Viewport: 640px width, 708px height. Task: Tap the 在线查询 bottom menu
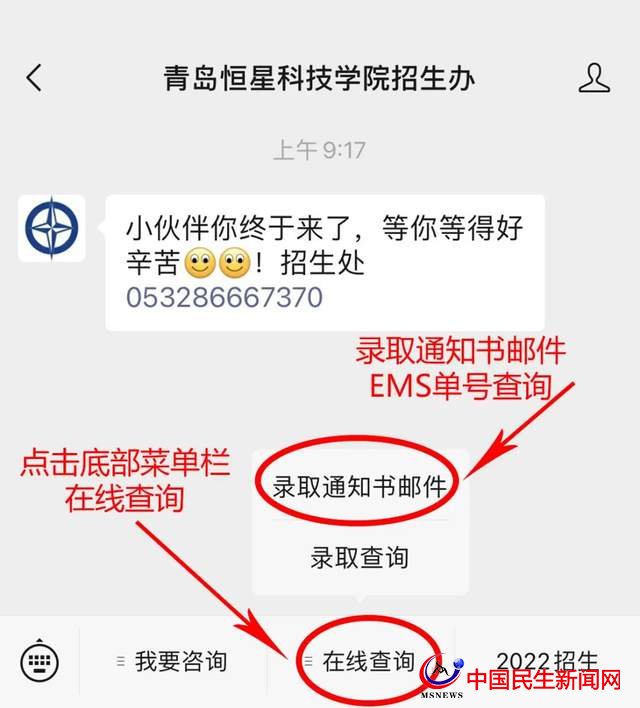coord(368,661)
